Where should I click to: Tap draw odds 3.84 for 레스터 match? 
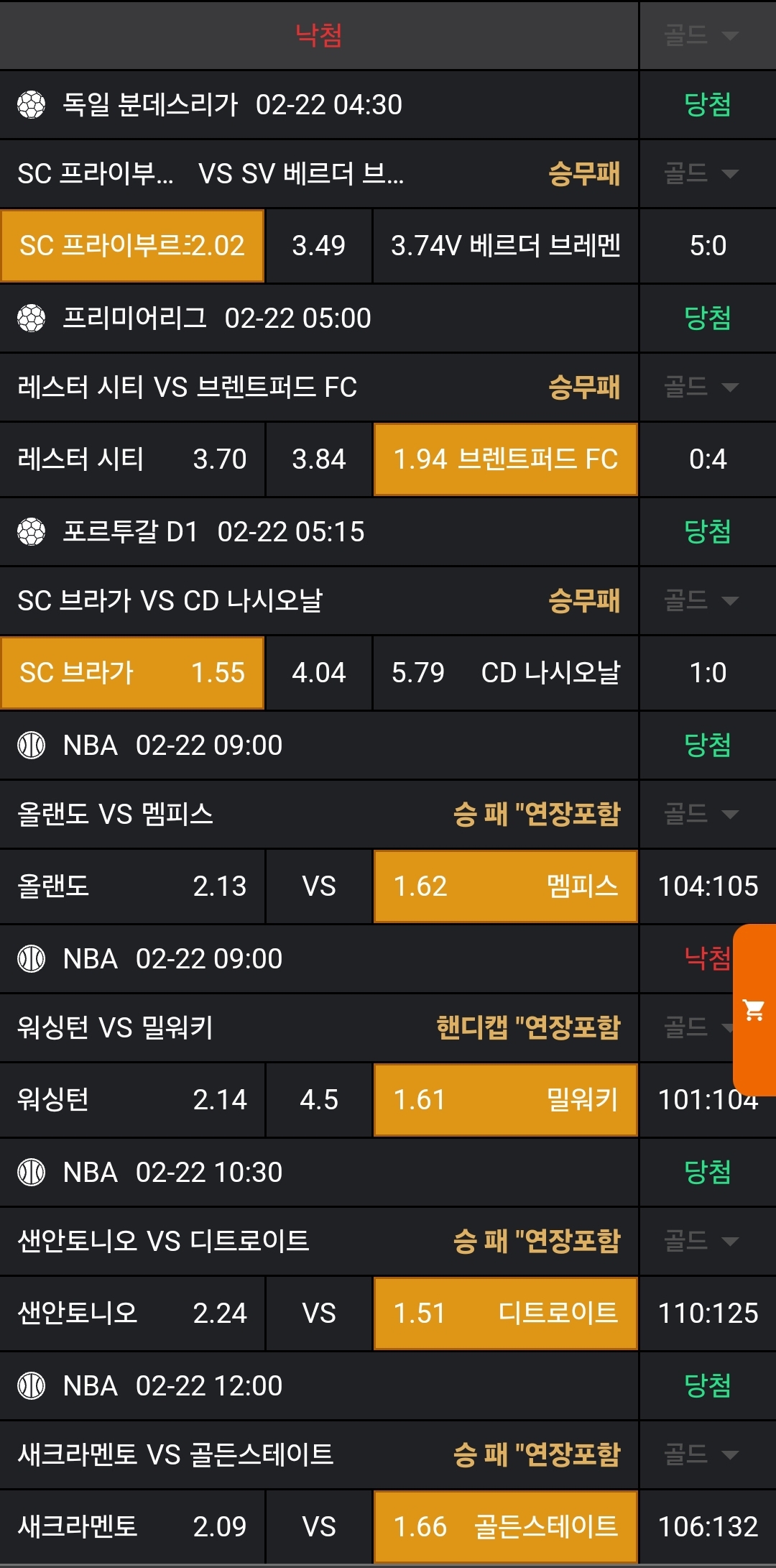pyautogui.click(x=319, y=459)
